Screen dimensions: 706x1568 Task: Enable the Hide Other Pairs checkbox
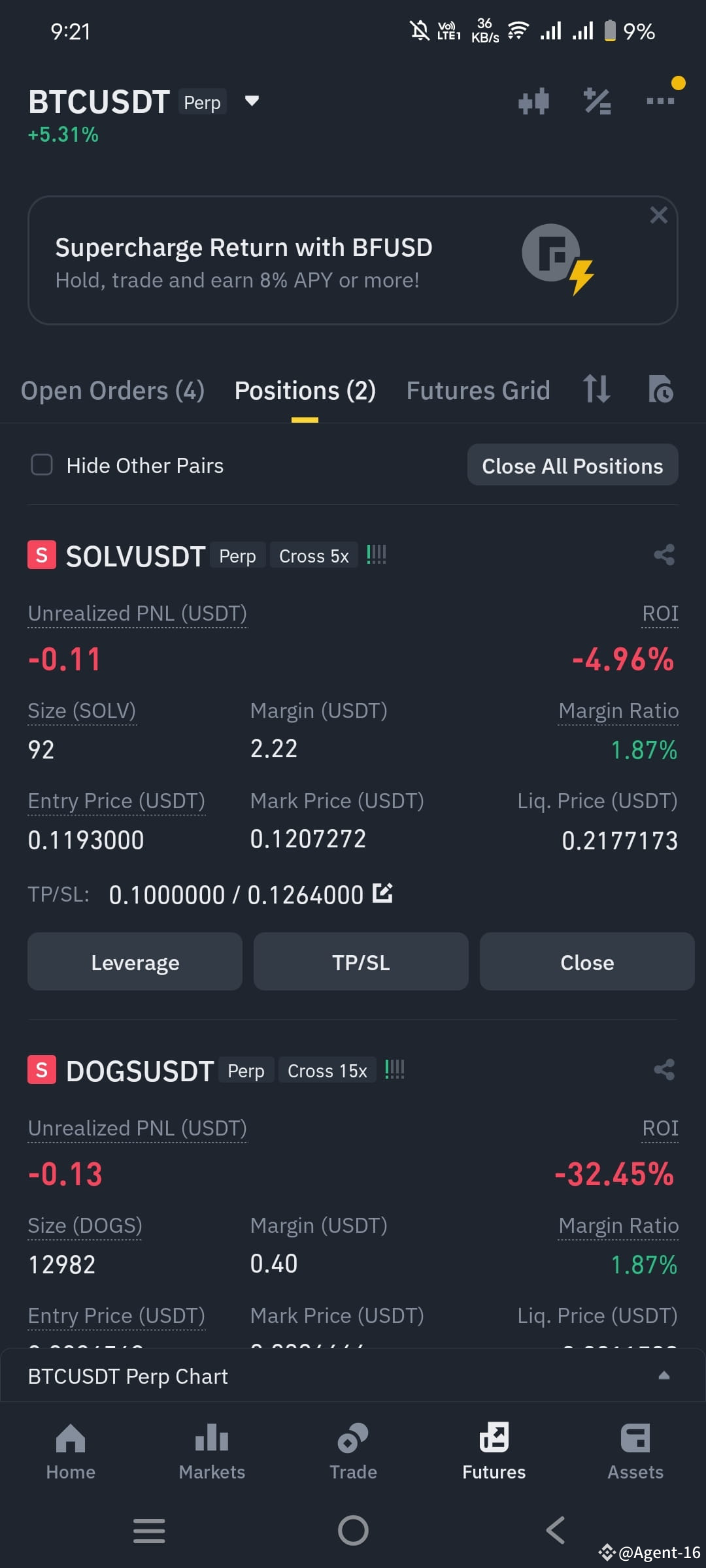click(x=41, y=465)
